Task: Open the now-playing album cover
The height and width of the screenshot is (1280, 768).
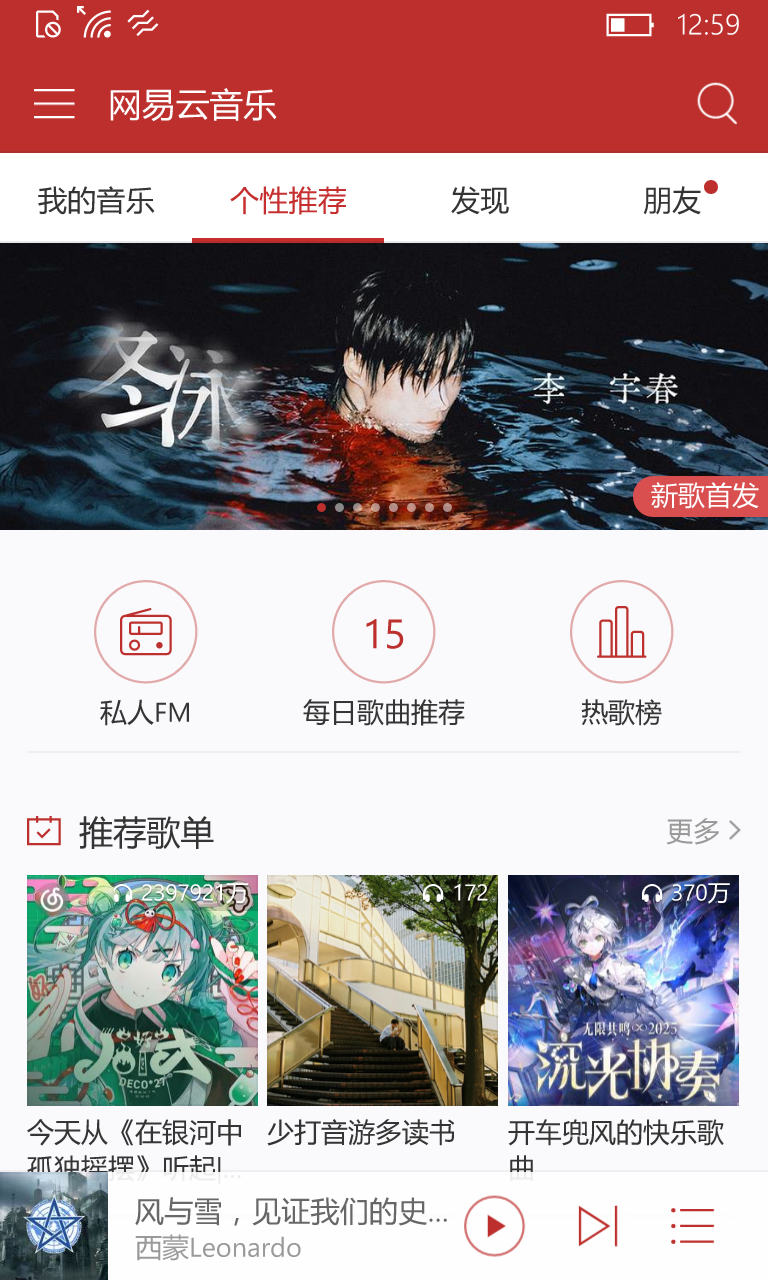Action: [x=54, y=1226]
